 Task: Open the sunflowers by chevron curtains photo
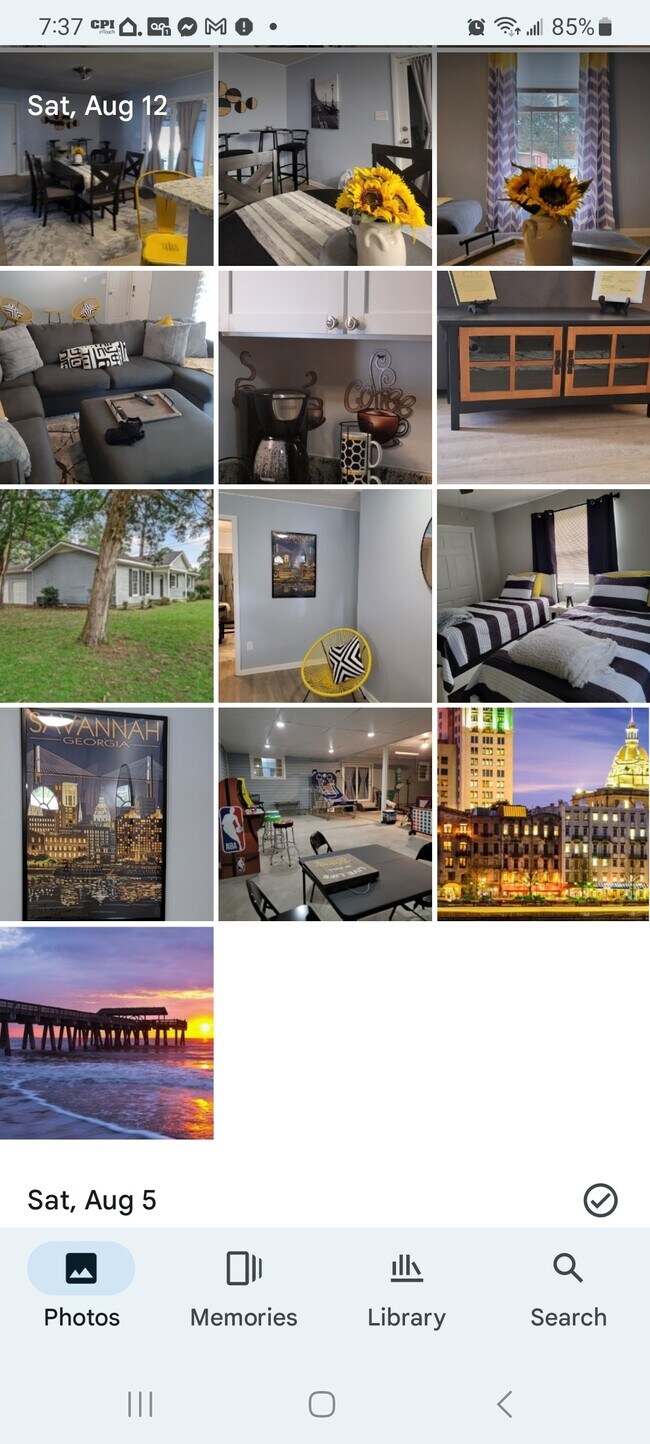coord(543,160)
